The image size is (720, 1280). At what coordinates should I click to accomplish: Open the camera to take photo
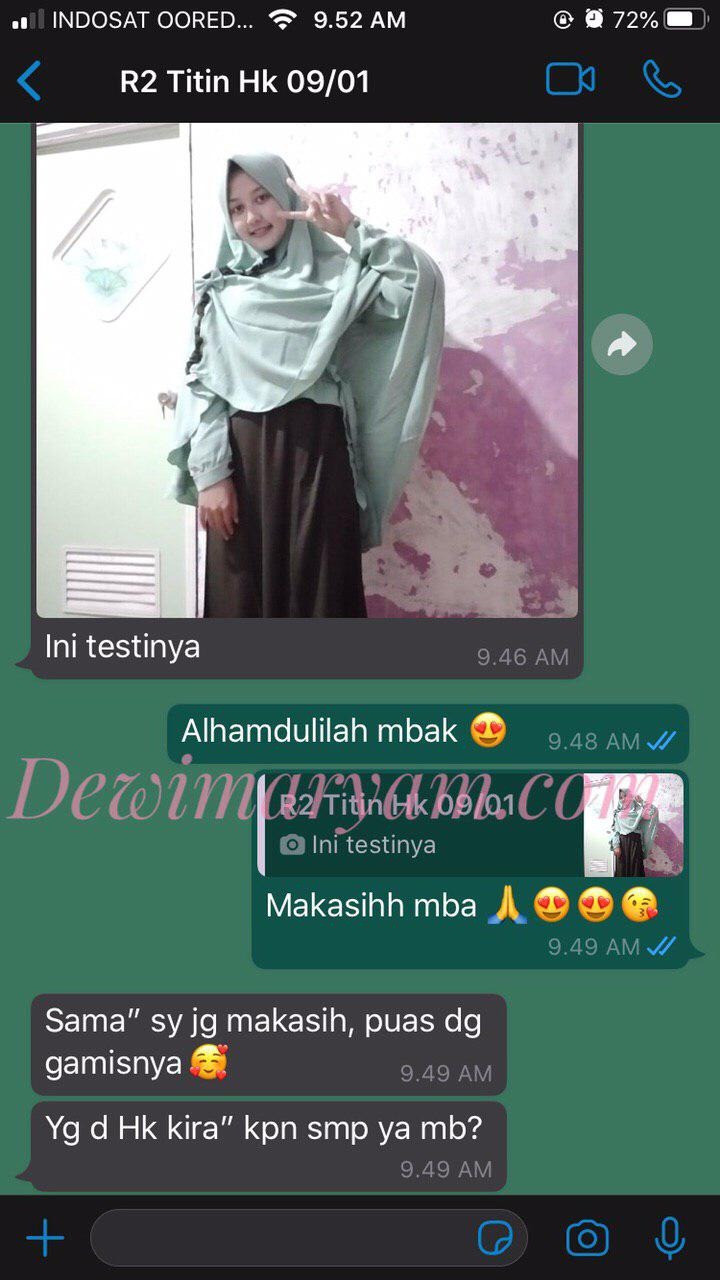click(587, 1239)
